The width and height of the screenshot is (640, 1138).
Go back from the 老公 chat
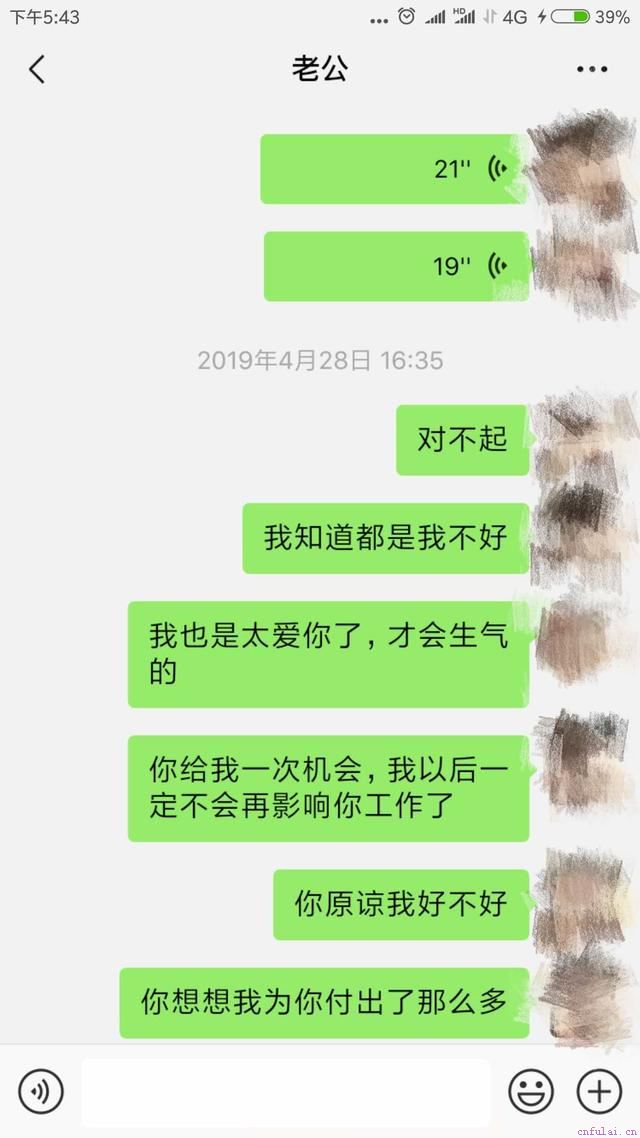point(37,69)
